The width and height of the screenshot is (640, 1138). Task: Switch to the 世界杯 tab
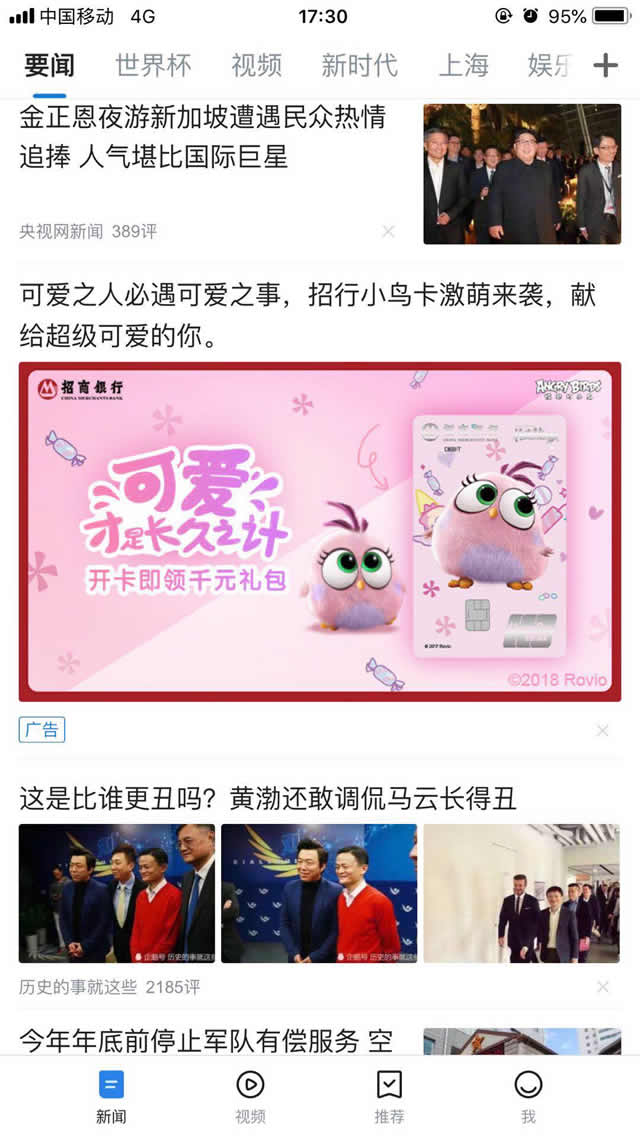click(x=153, y=66)
